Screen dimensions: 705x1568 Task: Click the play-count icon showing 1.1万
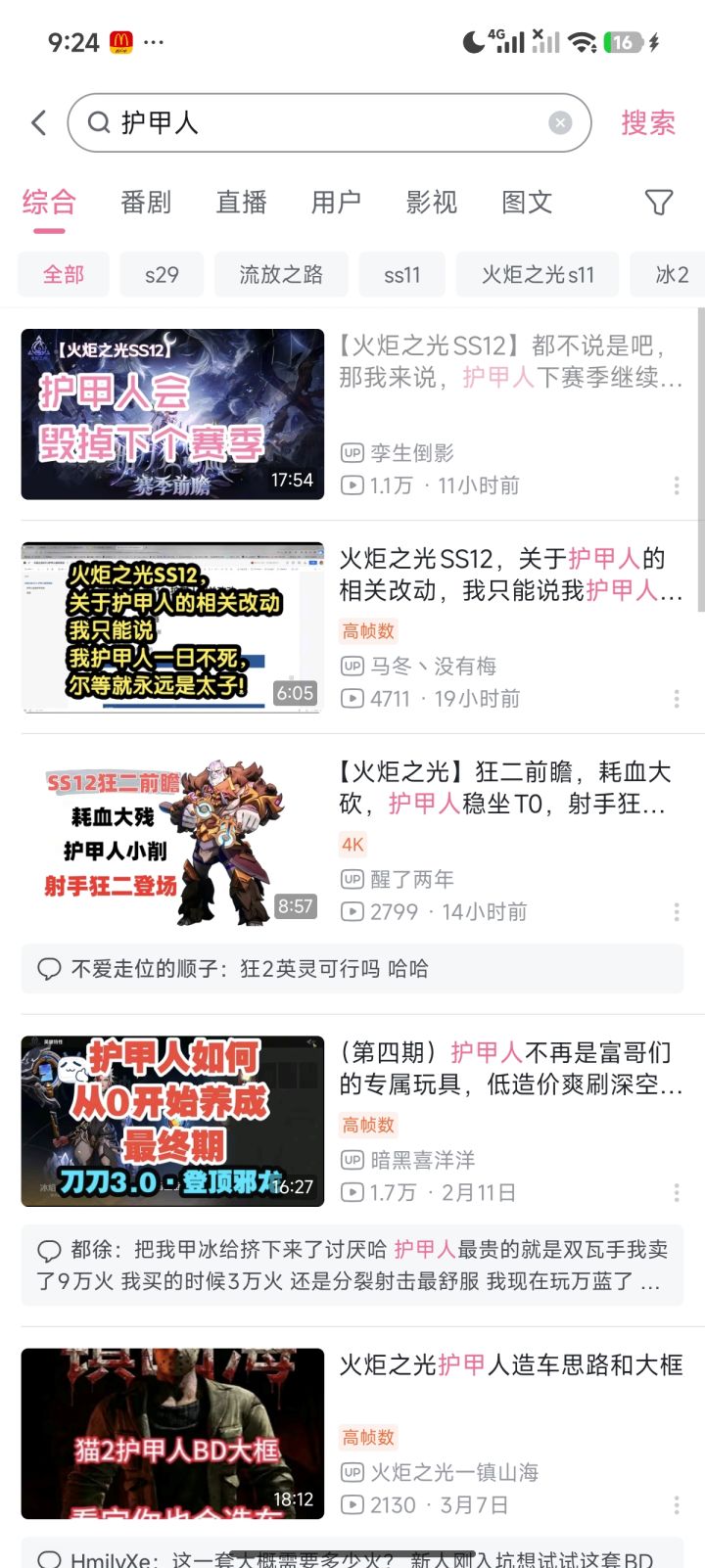pyautogui.click(x=352, y=484)
